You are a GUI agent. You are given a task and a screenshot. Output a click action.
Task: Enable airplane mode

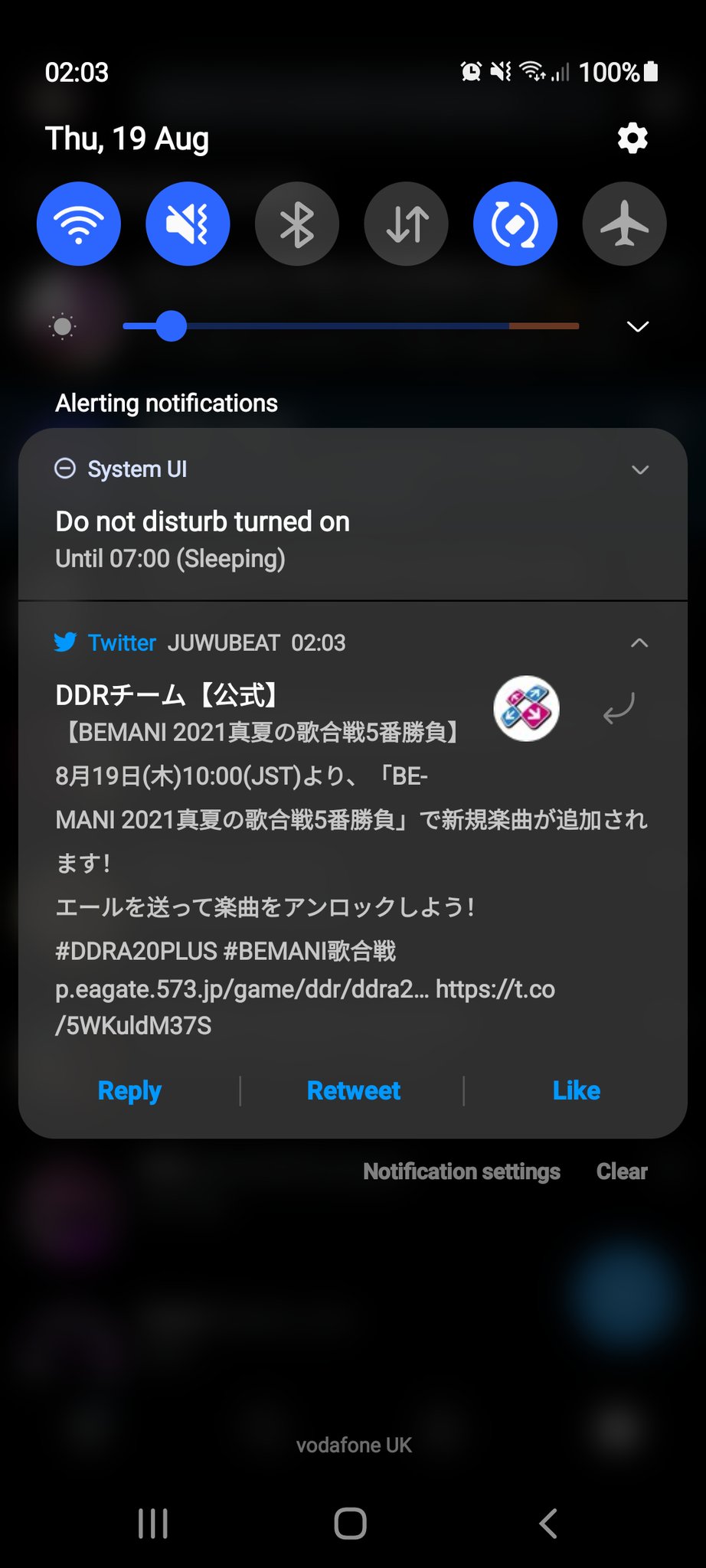624,224
